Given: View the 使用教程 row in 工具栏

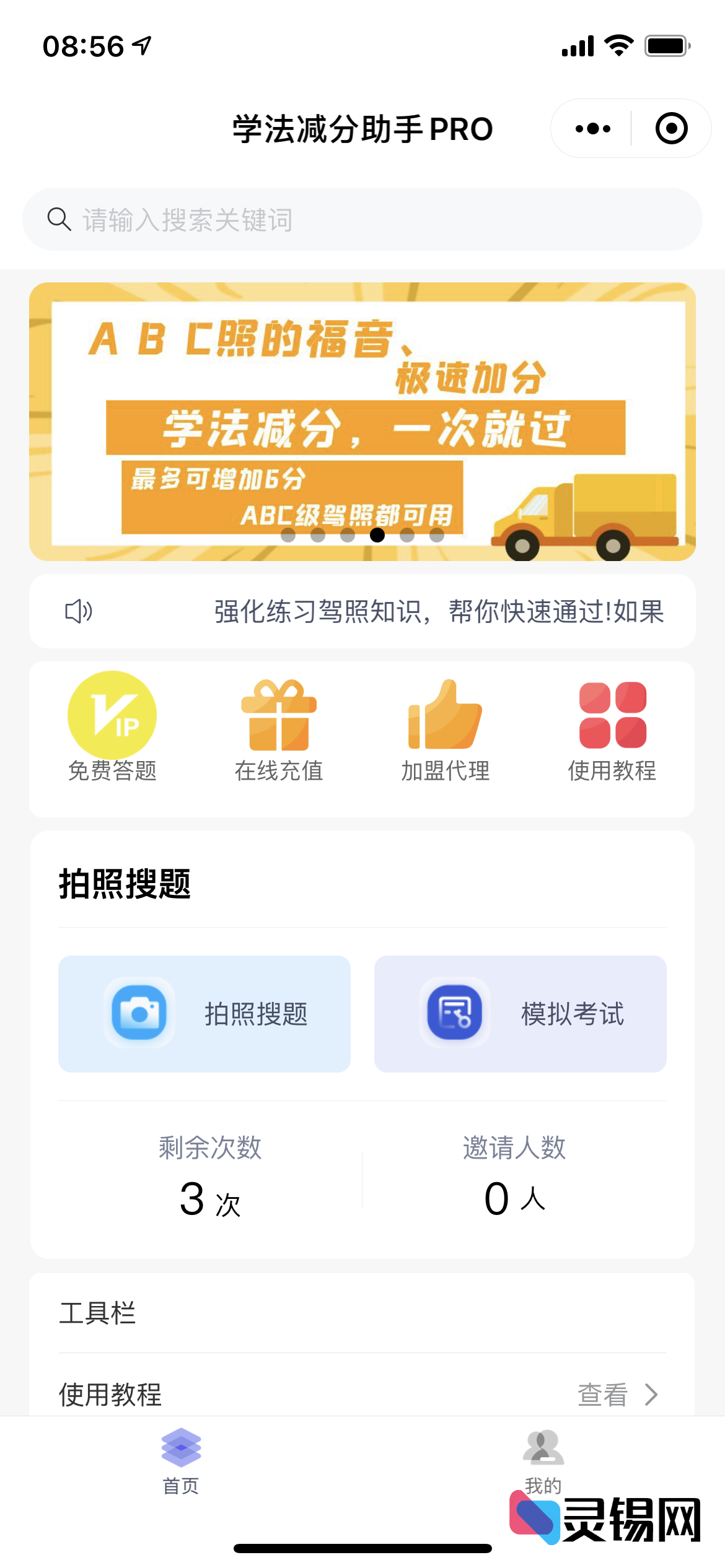Looking at the screenshot, I should [362, 1395].
